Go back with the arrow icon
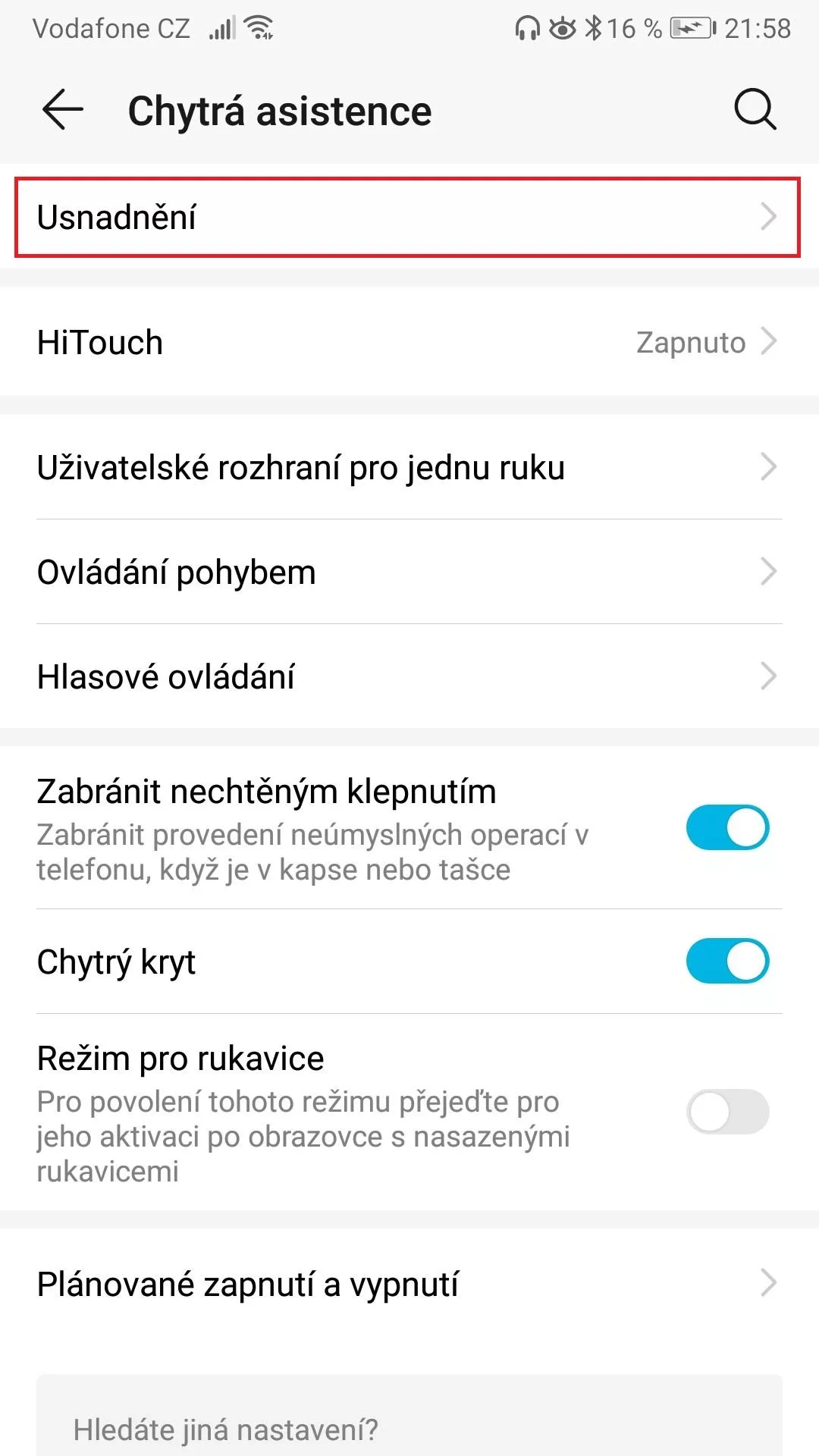 coord(62,110)
